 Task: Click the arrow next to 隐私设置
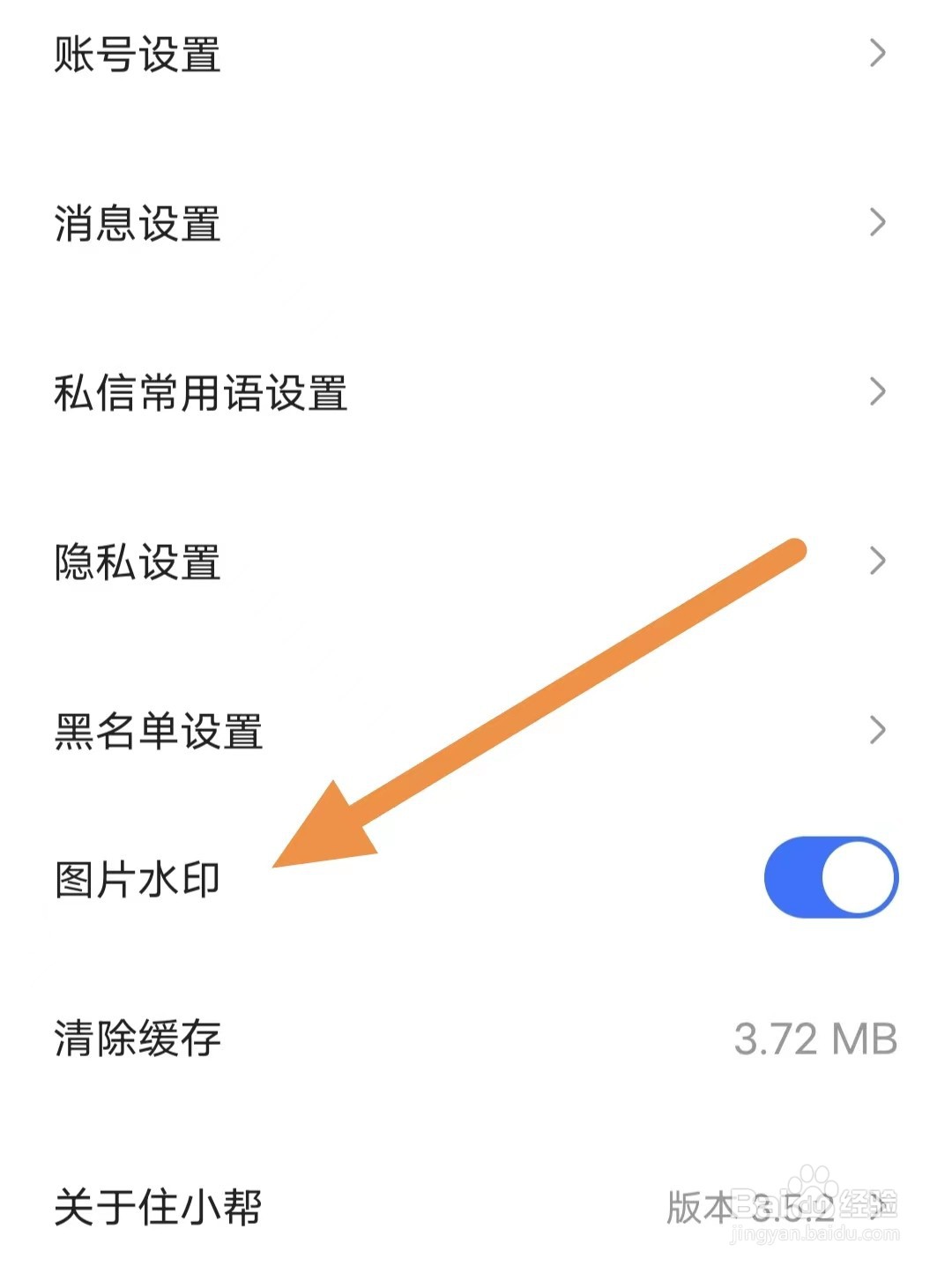click(877, 559)
